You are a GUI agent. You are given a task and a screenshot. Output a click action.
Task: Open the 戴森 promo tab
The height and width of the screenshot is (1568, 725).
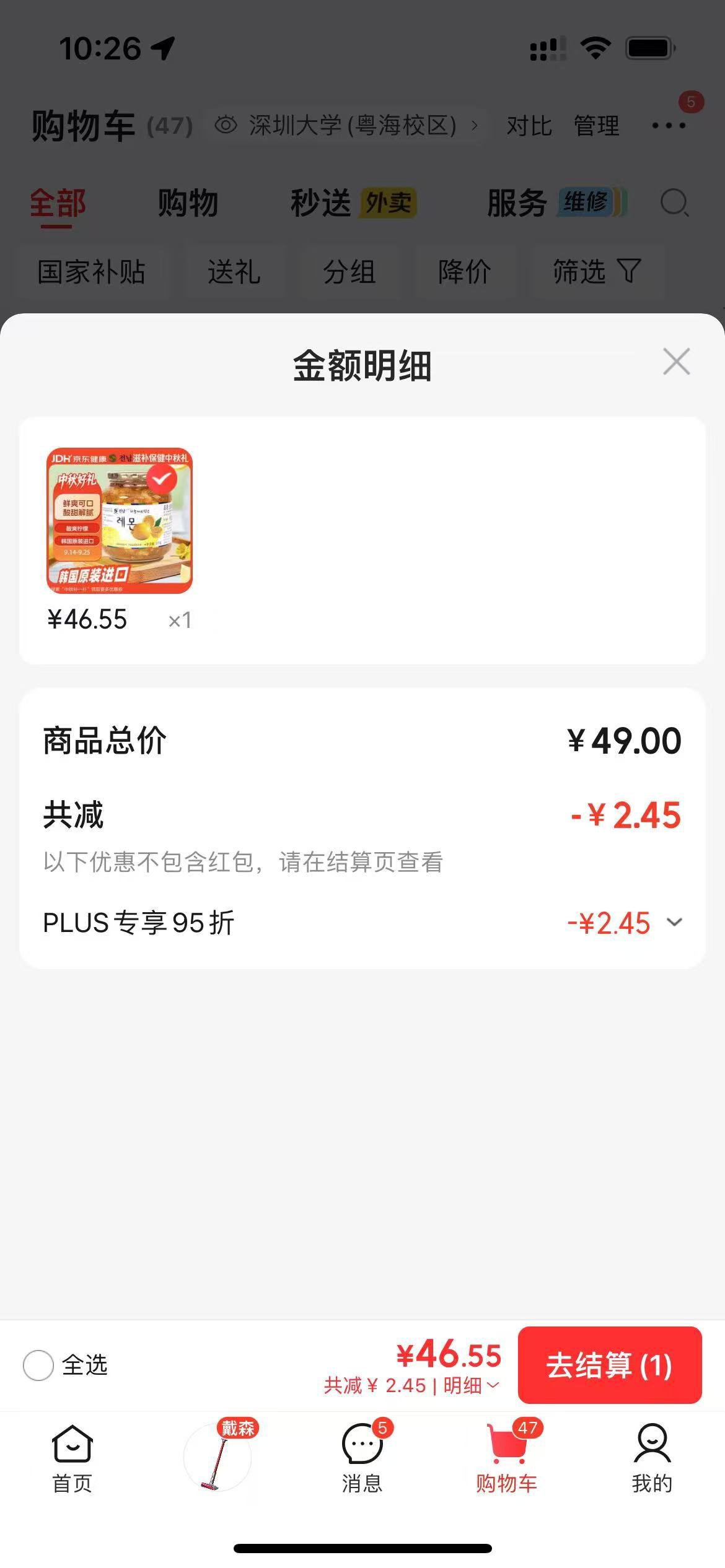218,1456
